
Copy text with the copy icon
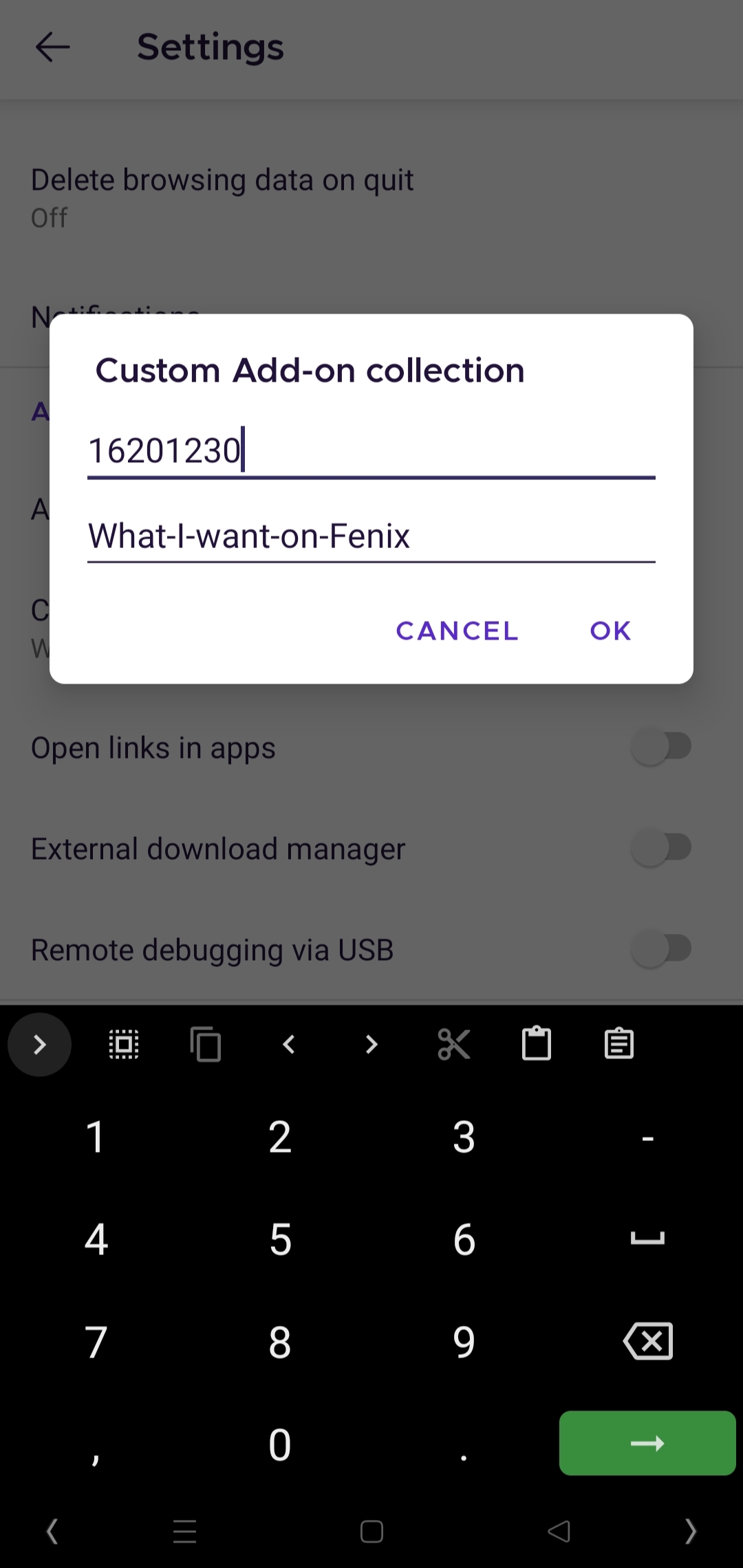click(206, 1044)
